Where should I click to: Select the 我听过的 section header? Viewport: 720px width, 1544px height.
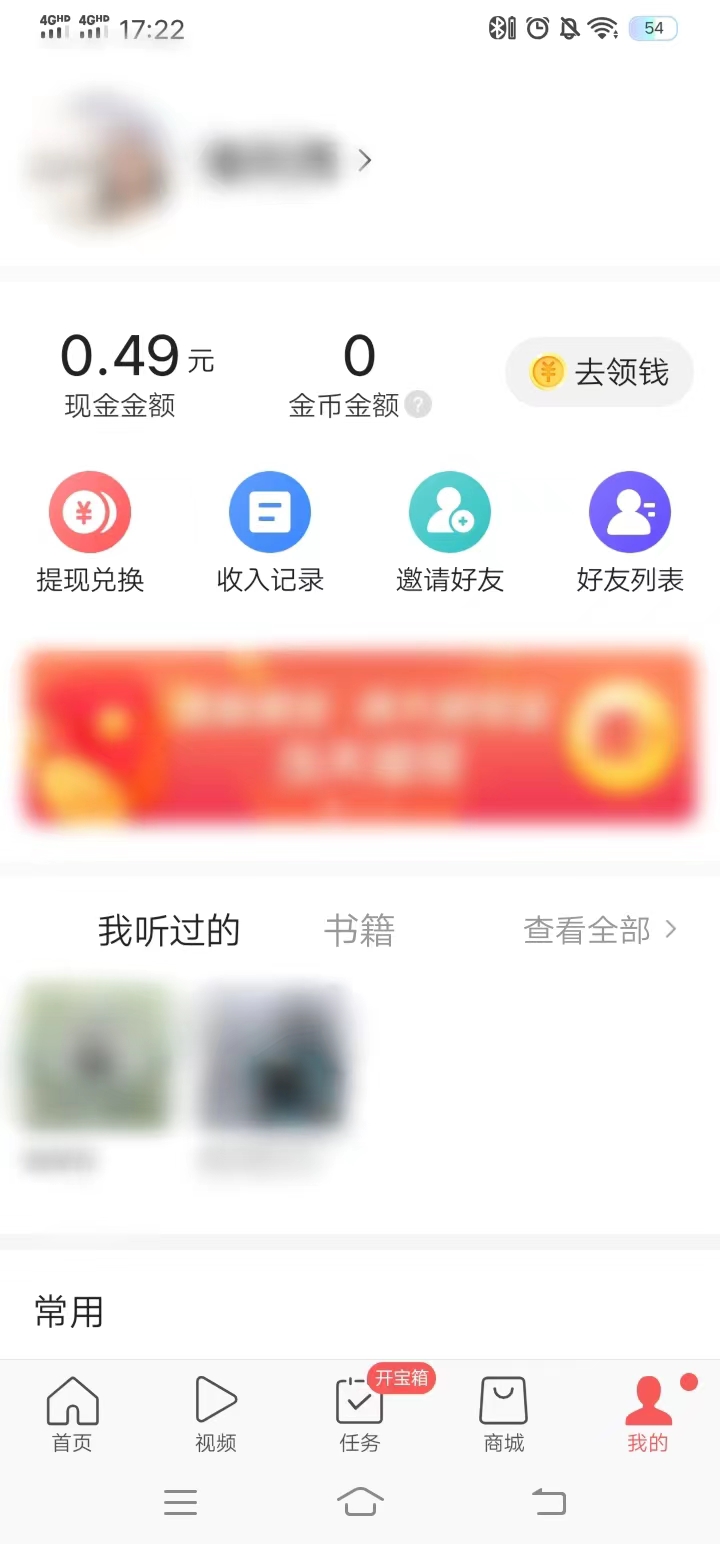click(x=169, y=929)
